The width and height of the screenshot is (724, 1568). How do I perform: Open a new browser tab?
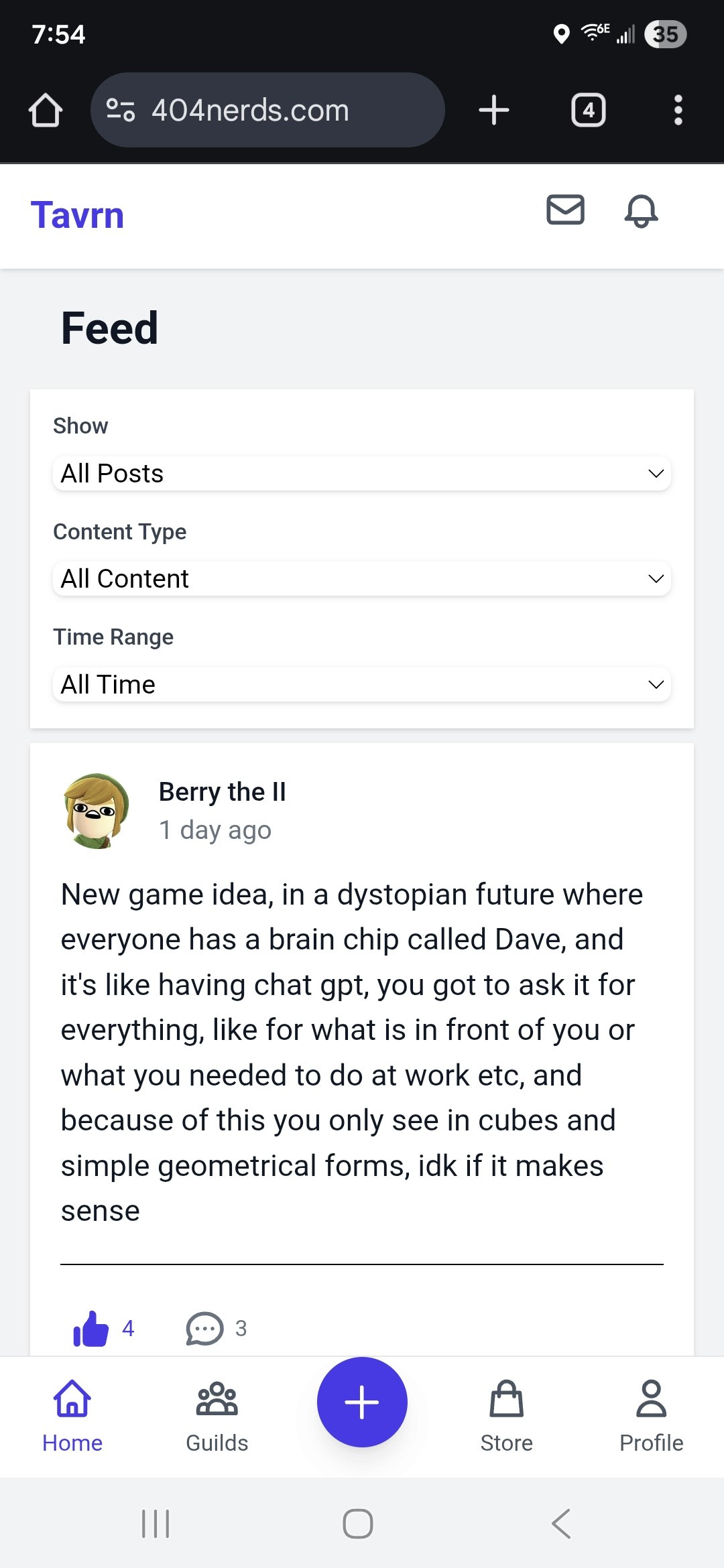(x=493, y=110)
